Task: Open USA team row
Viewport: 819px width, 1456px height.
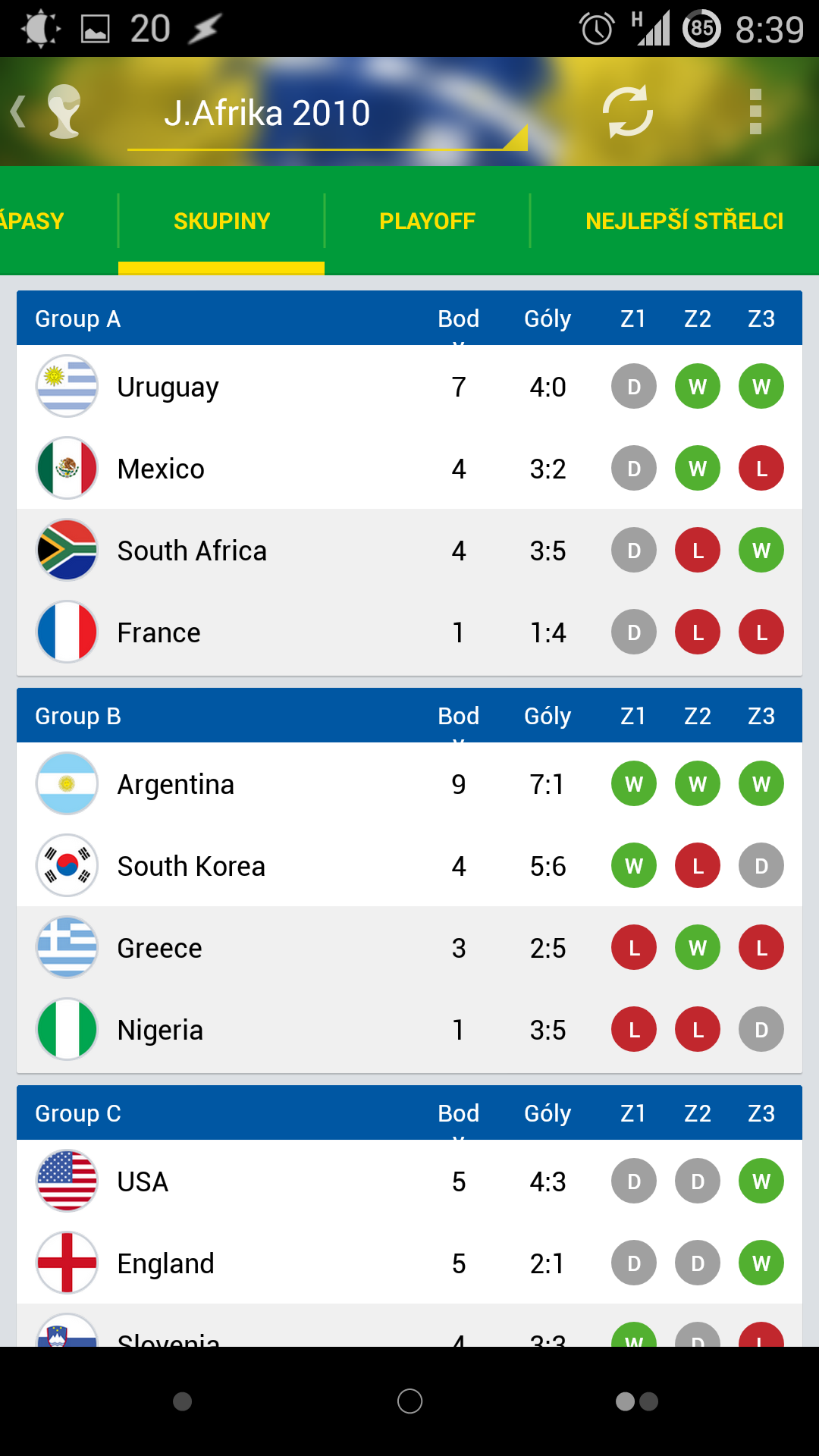Action: [x=409, y=1181]
